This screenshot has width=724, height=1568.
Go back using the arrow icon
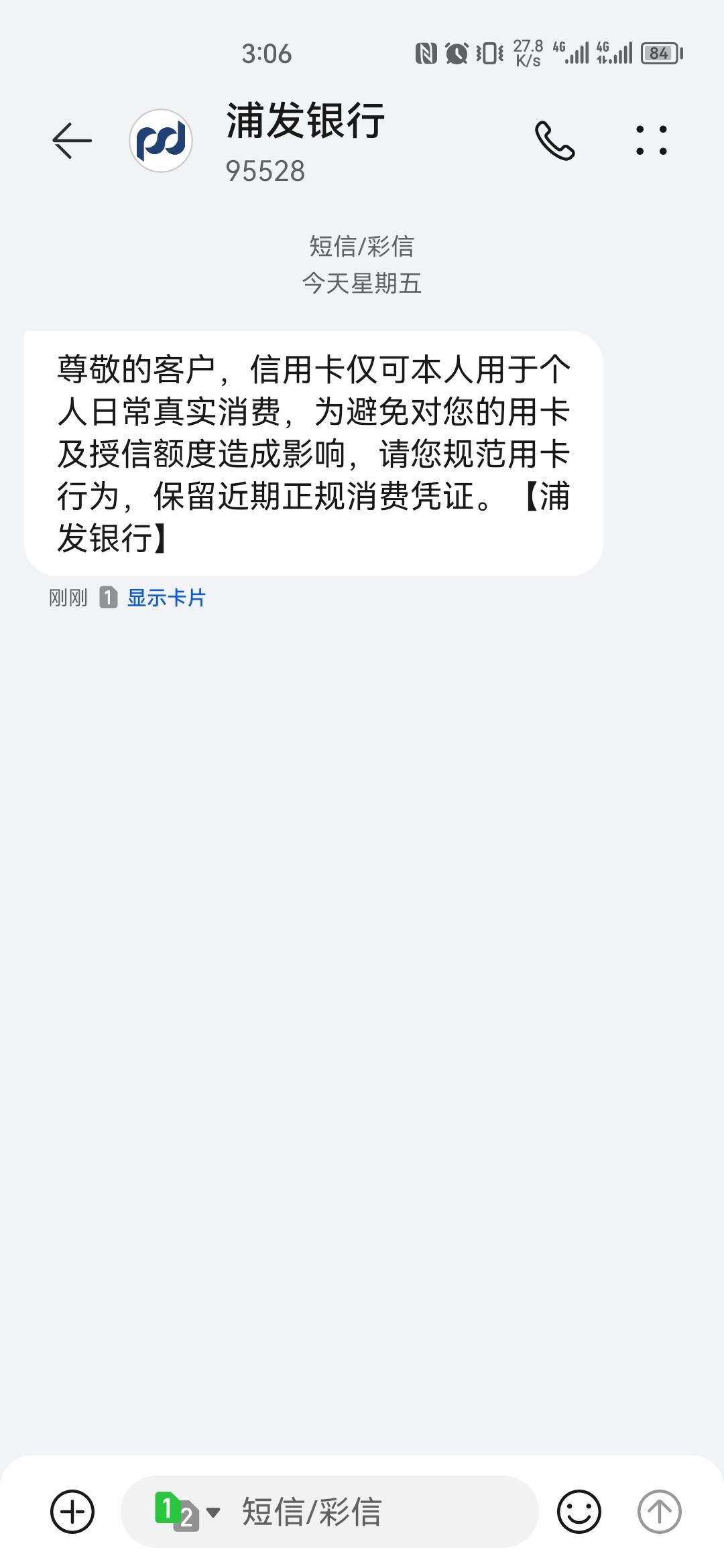[x=72, y=140]
